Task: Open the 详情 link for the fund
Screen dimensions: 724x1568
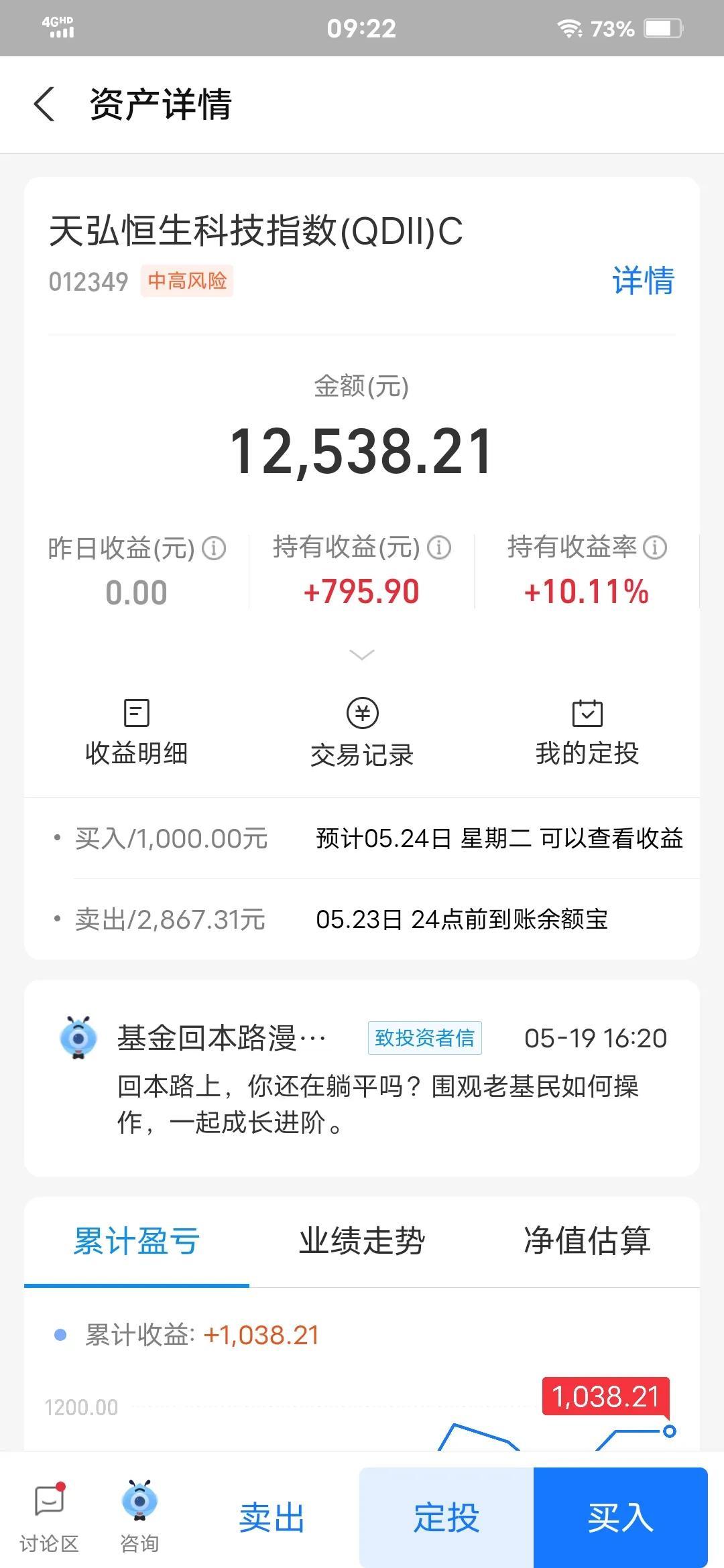Action: point(643,280)
